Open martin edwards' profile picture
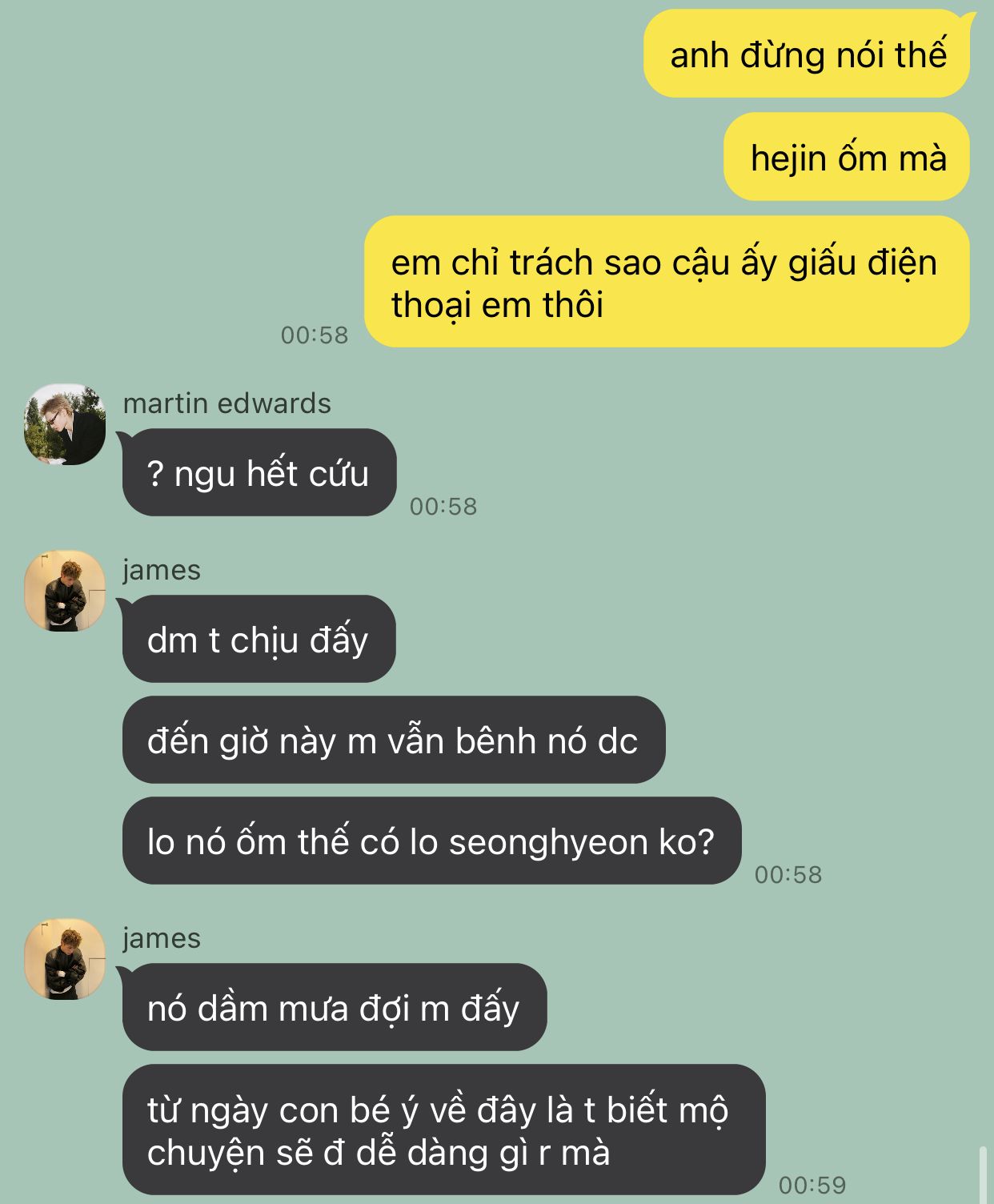 click(x=65, y=424)
